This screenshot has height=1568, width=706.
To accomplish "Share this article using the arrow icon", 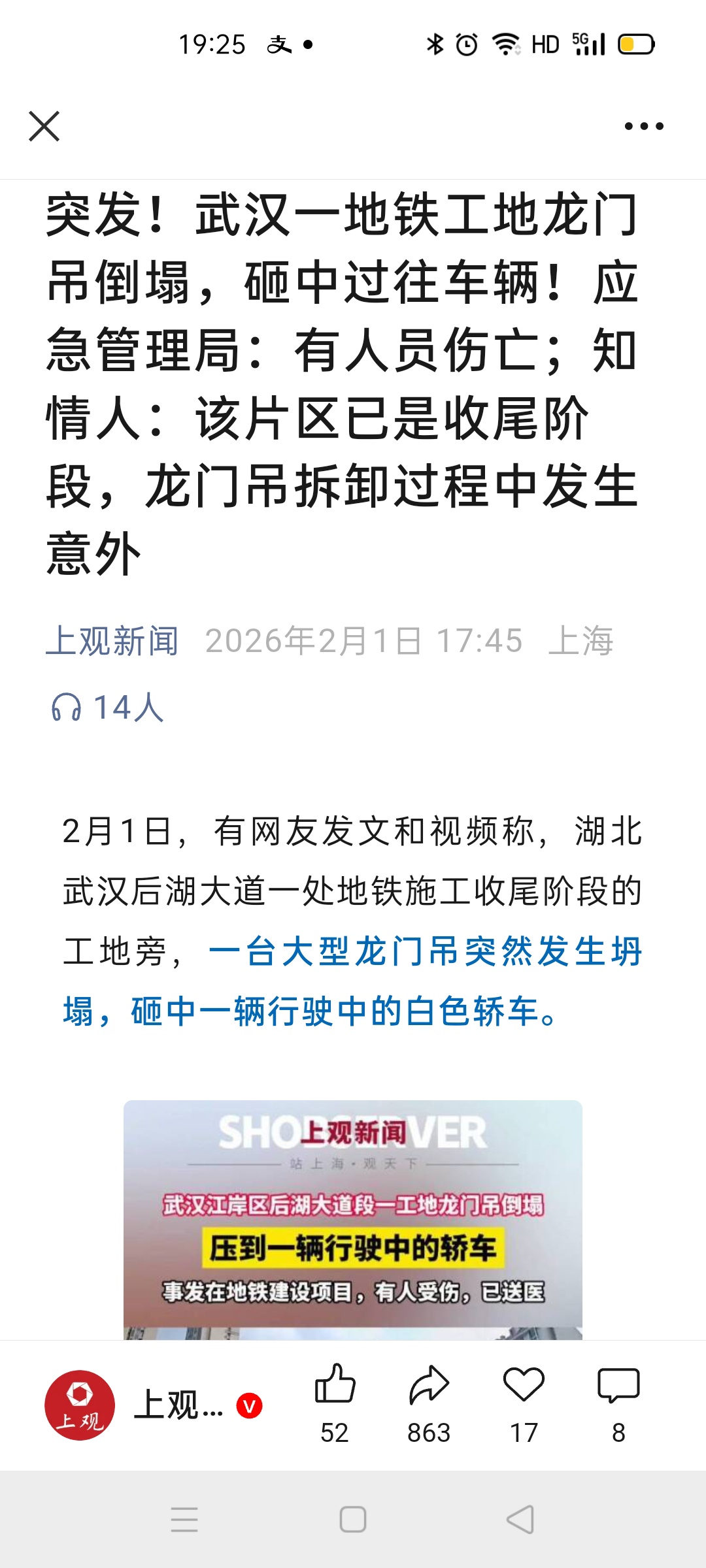I will (429, 1385).
